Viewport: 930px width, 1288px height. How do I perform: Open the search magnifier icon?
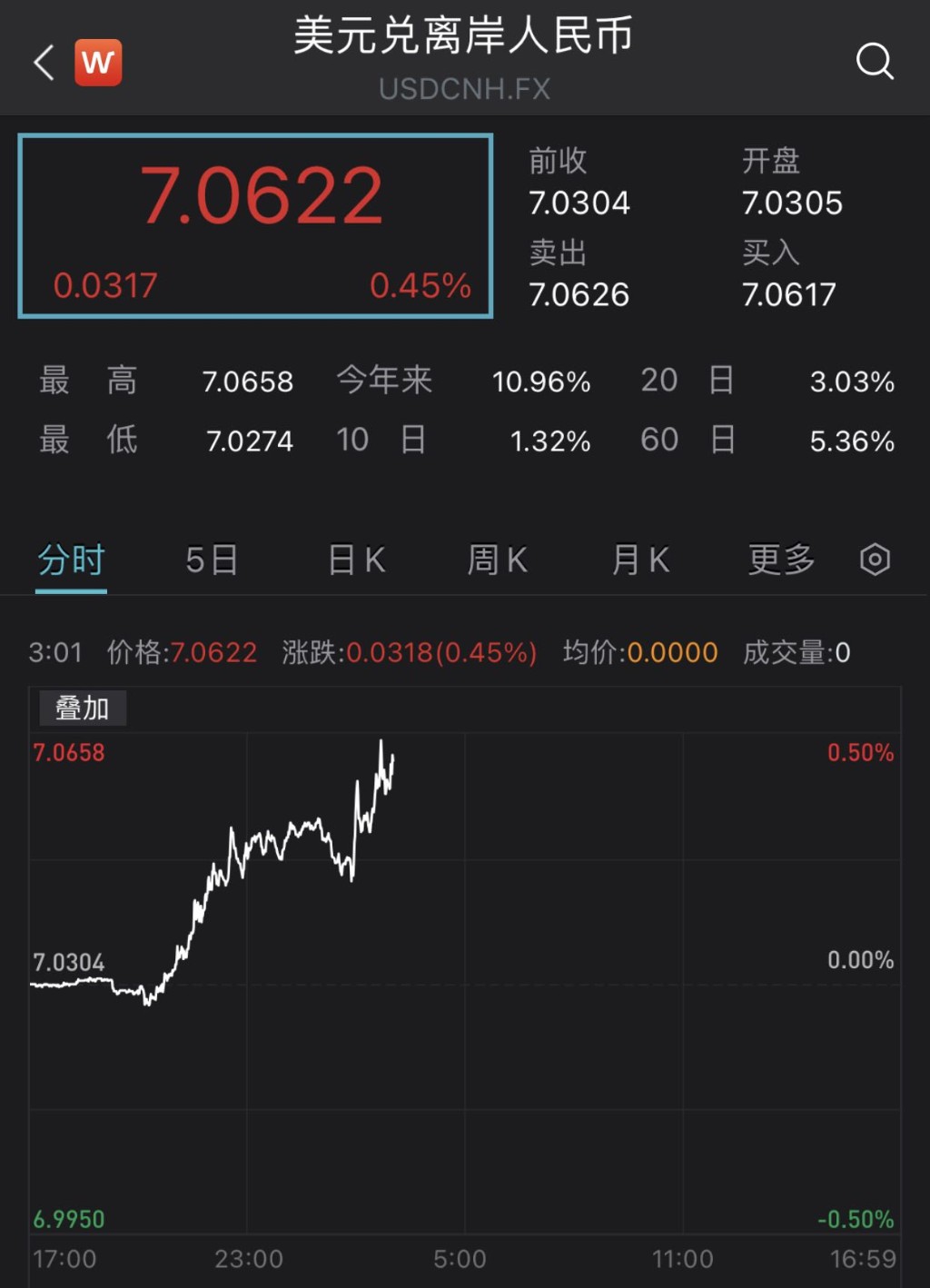coord(875,62)
